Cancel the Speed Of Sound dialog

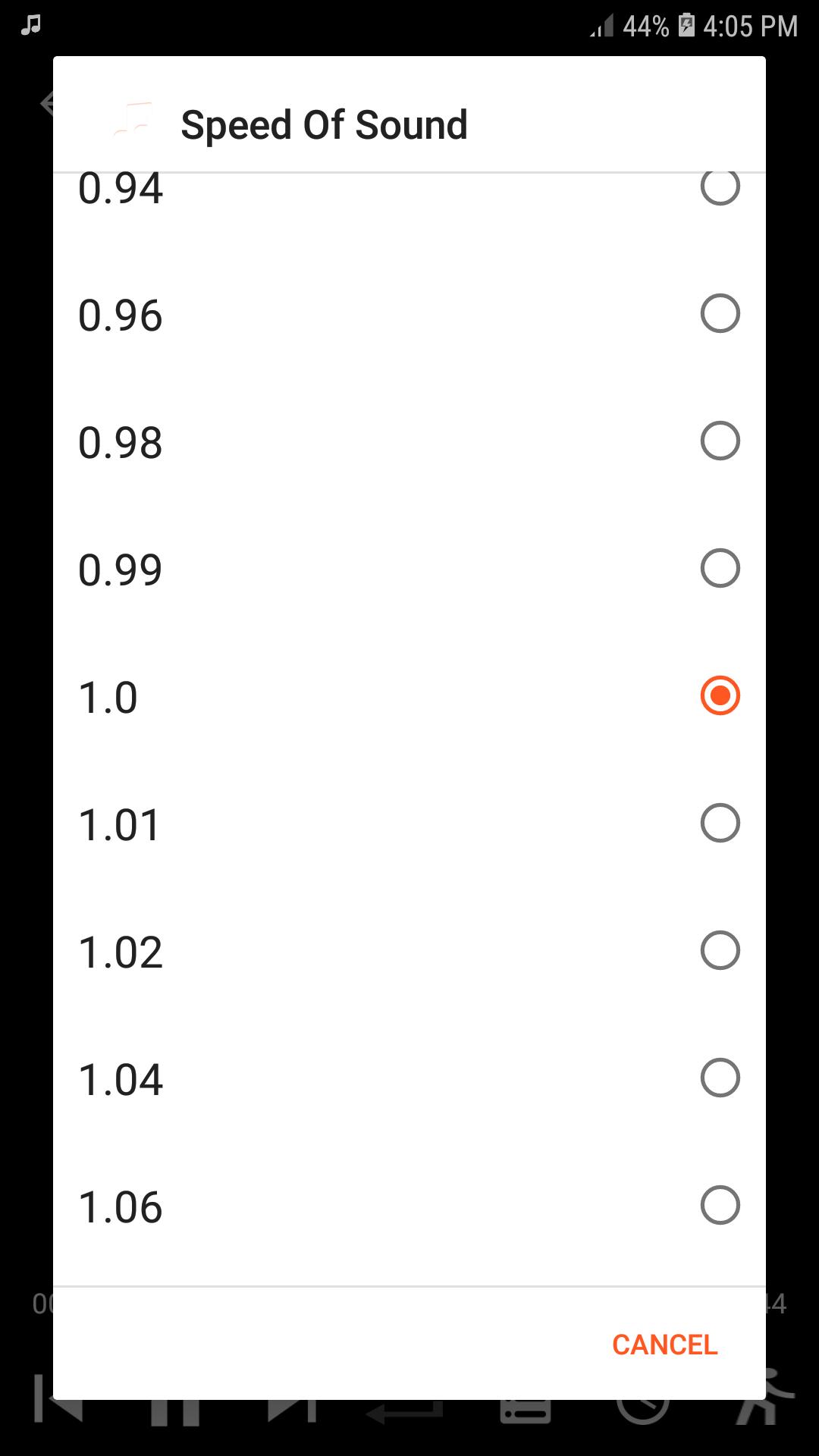664,1345
